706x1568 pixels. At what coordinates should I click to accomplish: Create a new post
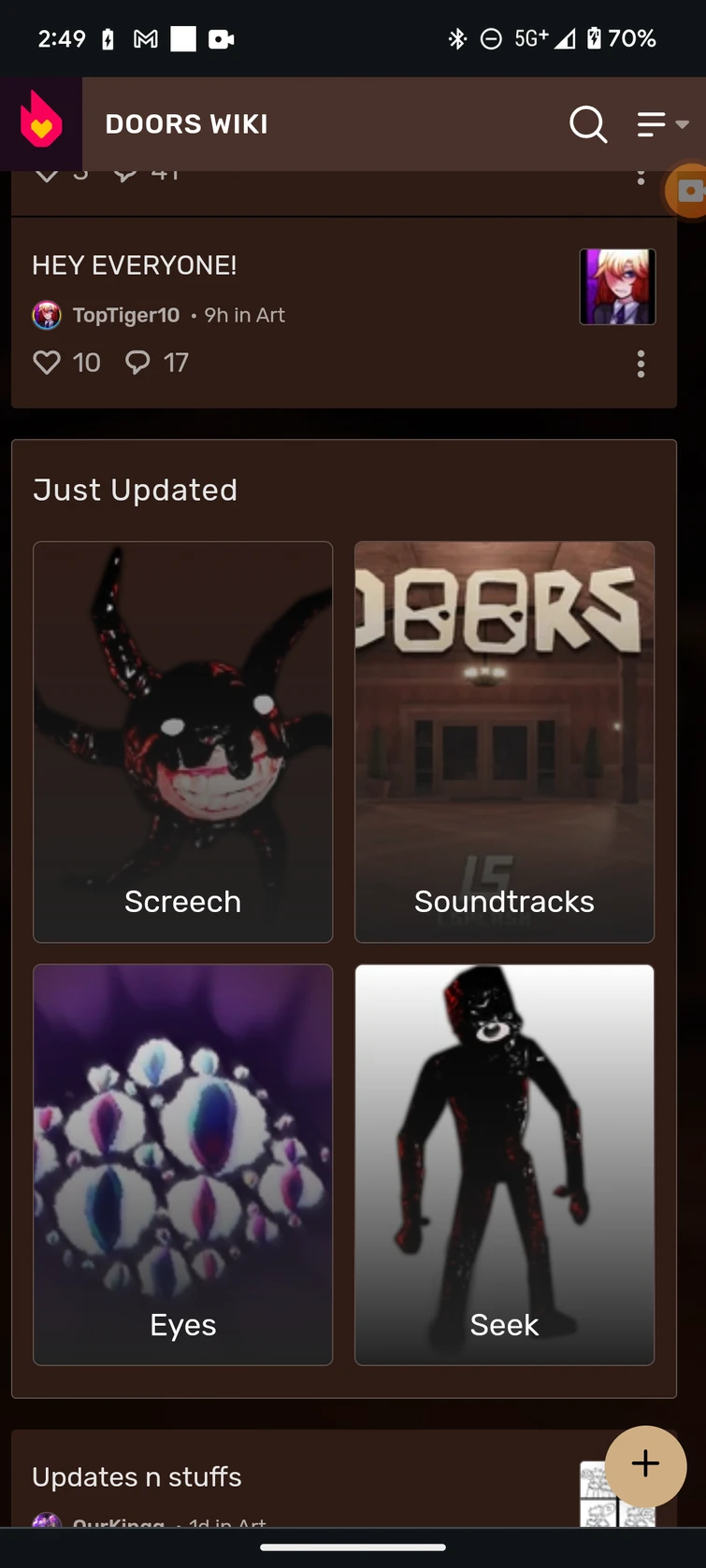(x=645, y=1464)
